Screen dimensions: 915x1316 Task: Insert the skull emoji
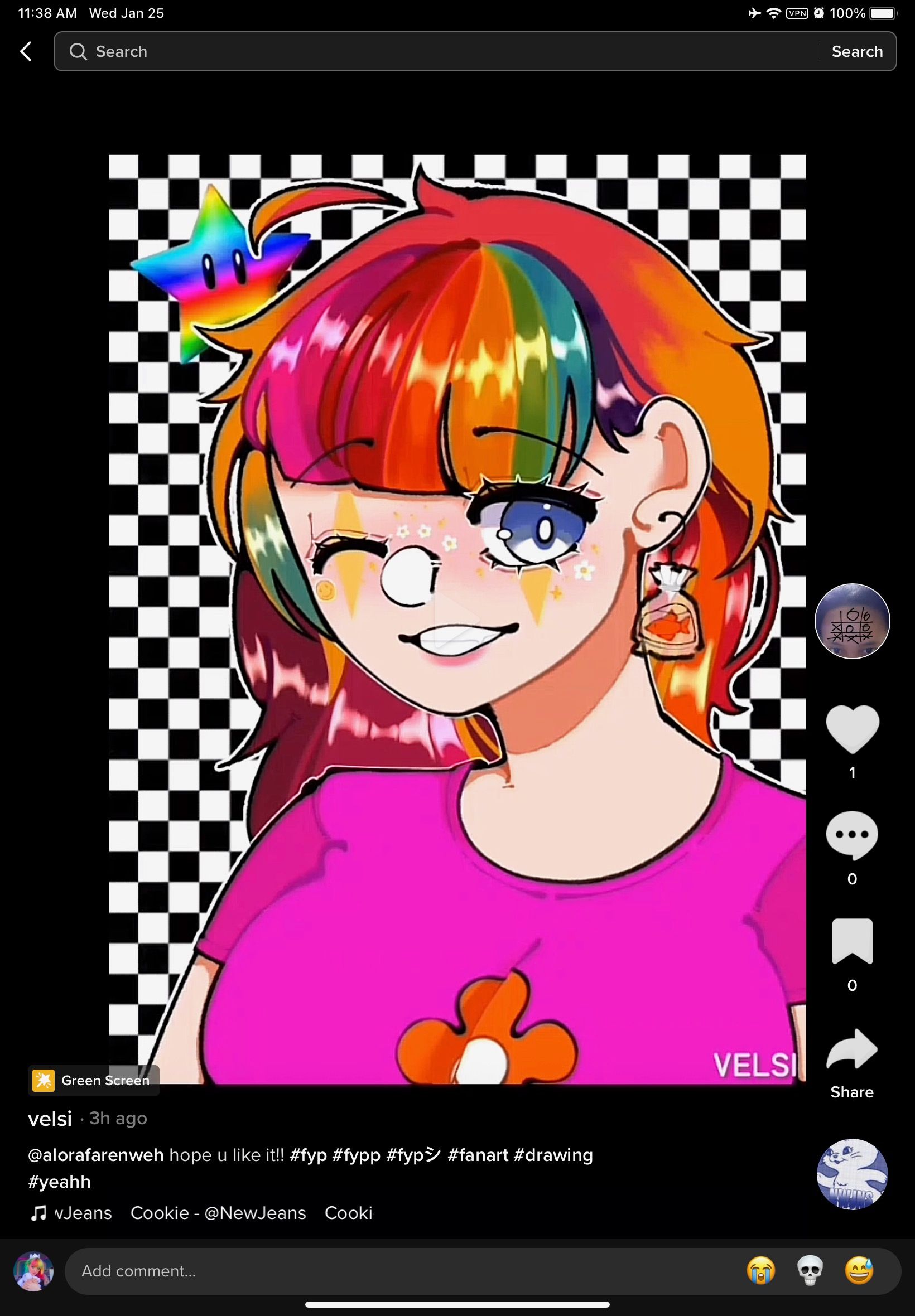click(810, 1271)
